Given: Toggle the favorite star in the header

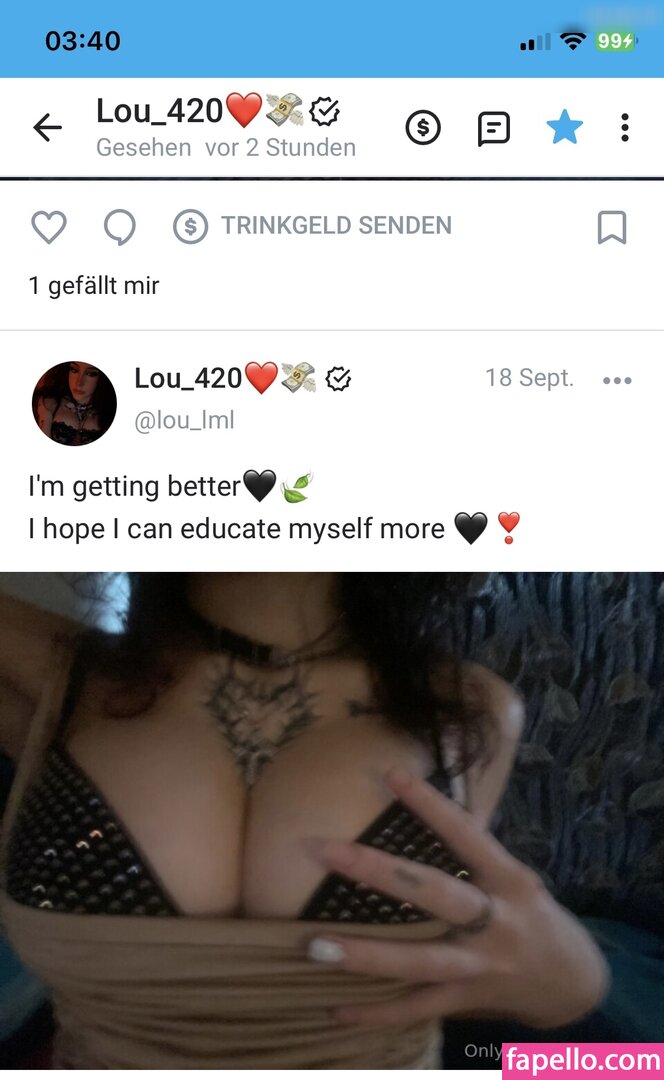Looking at the screenshot, I should pyautogui.click(x=564, y=128).
